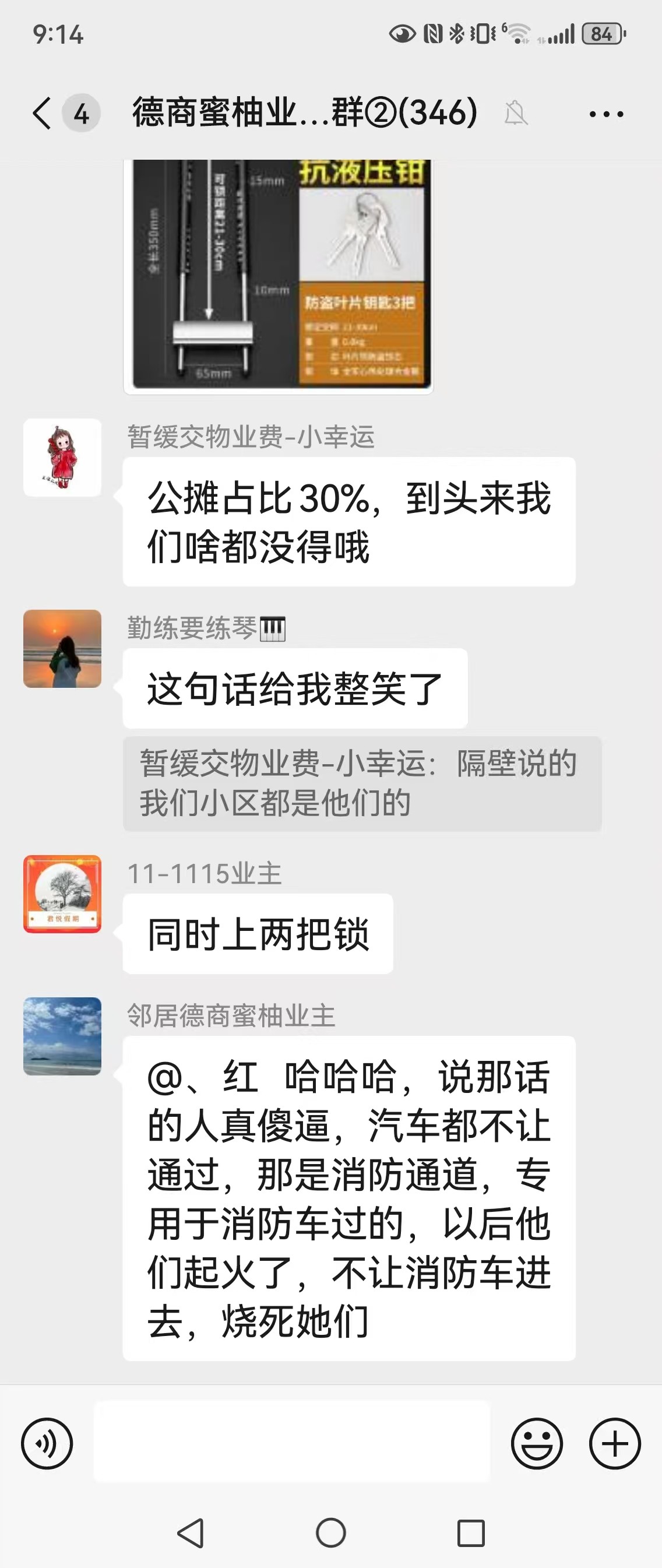Open the recent apps view

tap(471, 1532)
